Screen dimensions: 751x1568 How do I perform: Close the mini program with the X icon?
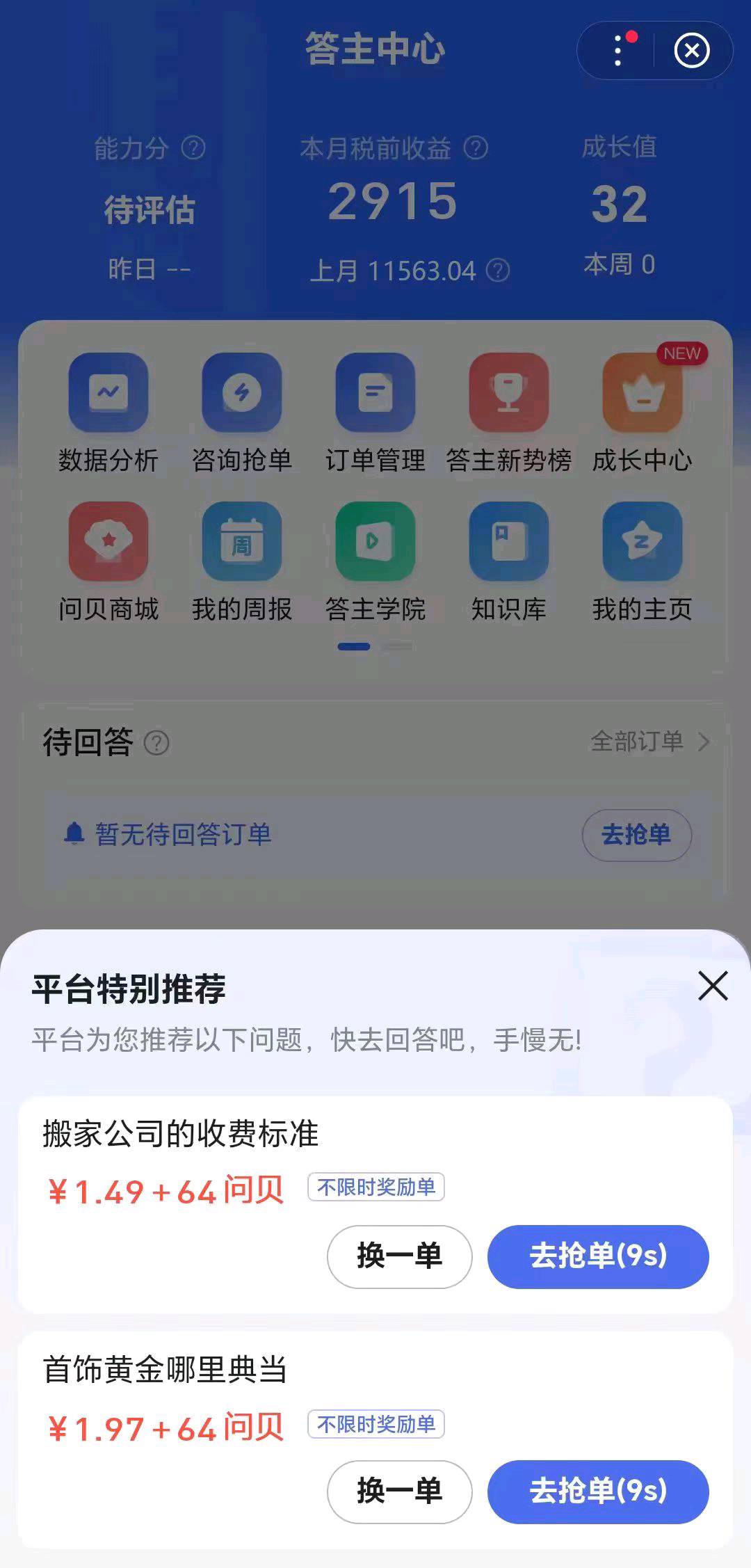tap(692, 51)
